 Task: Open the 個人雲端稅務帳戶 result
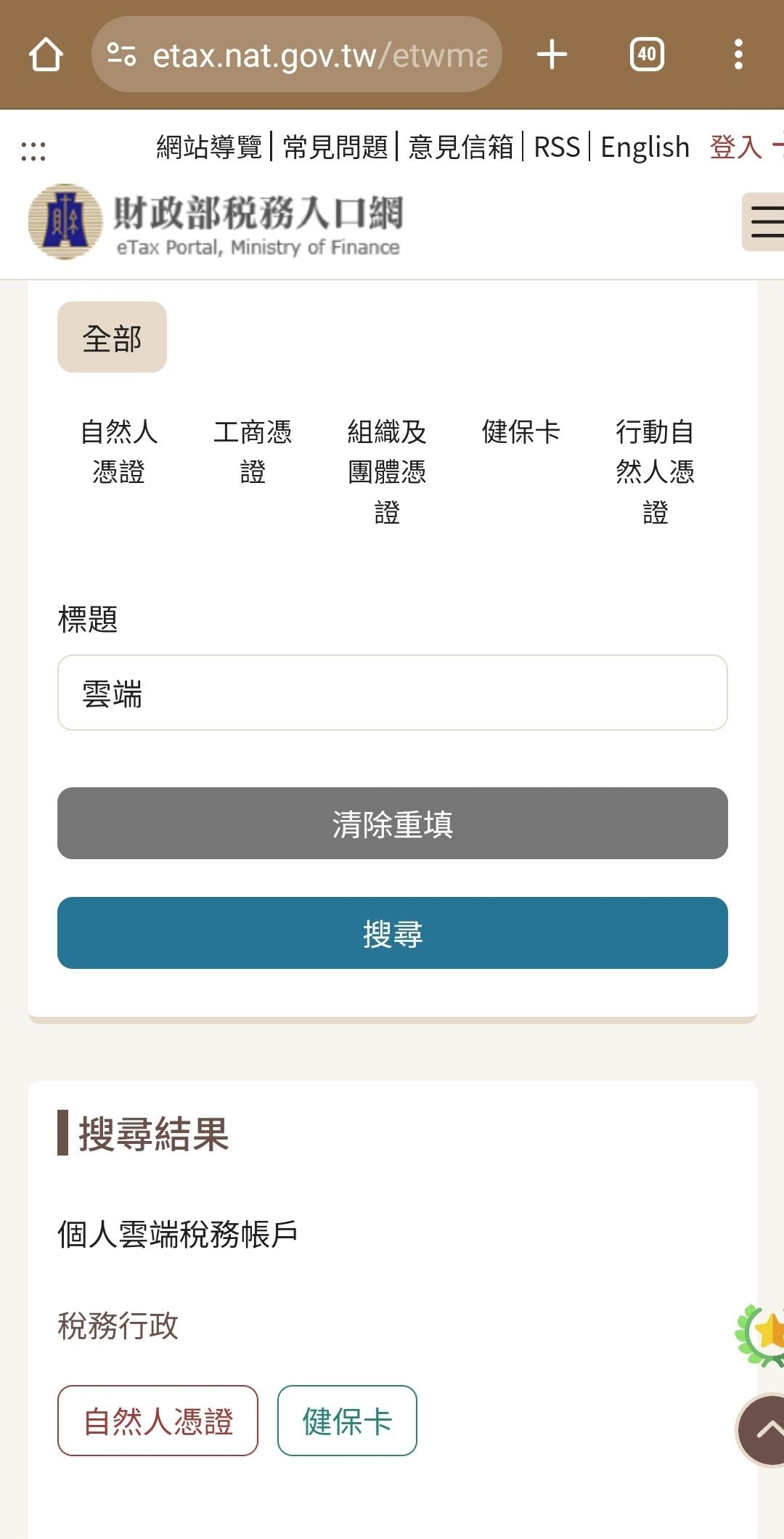178,1234
